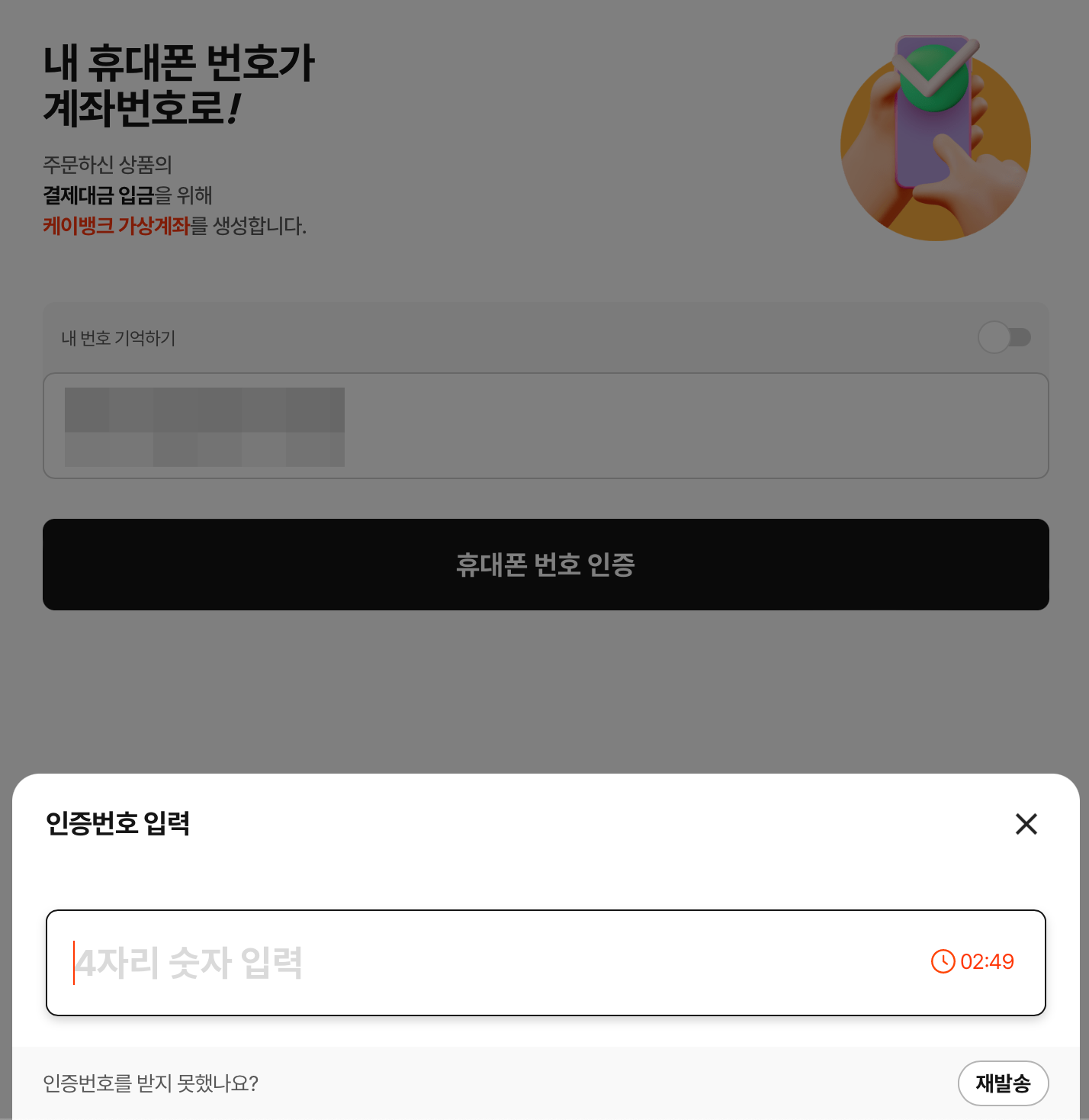
Task: Click the 인증번호를 받지 못했나요? text
Action: pyautogui.click(x=151, y=1083)
